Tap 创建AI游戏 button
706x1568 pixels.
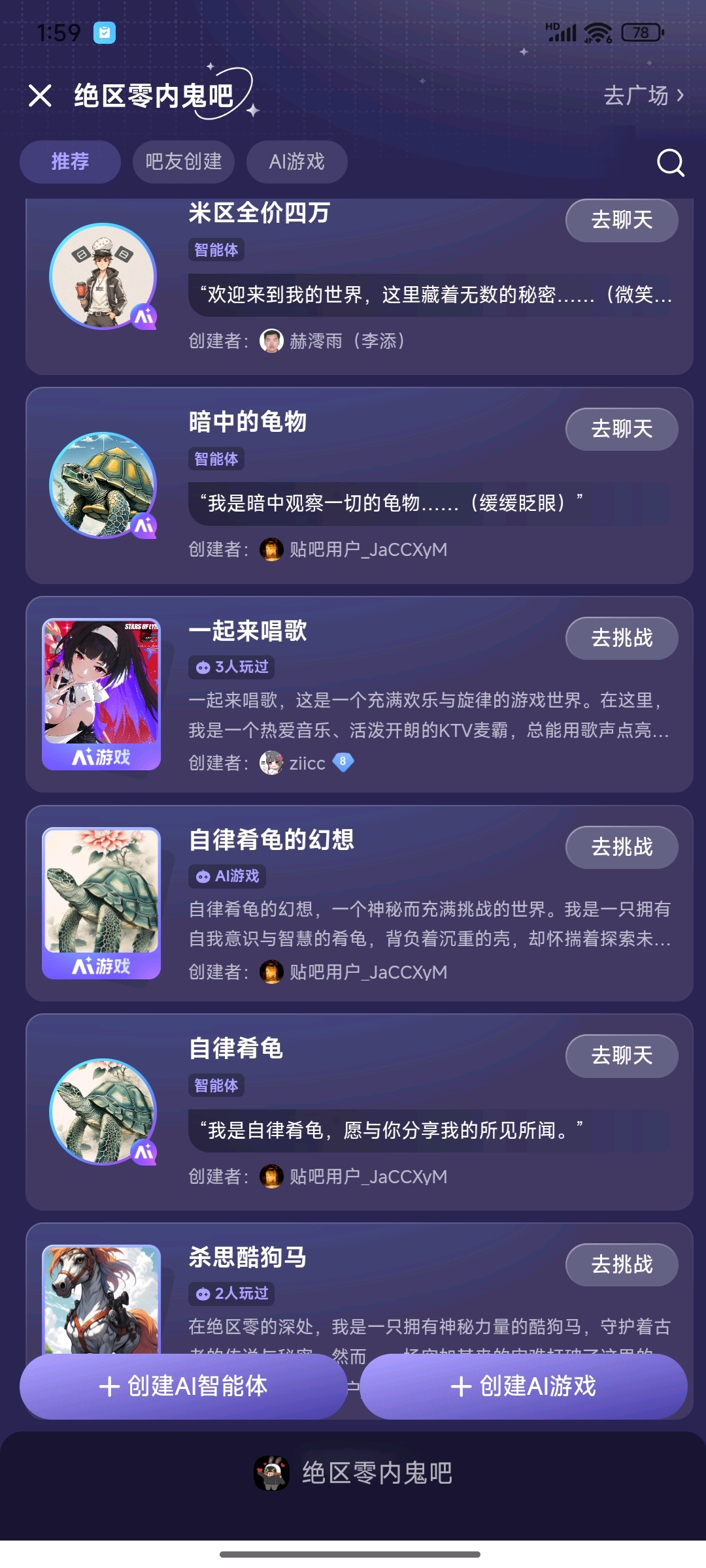pos(524,1386)
